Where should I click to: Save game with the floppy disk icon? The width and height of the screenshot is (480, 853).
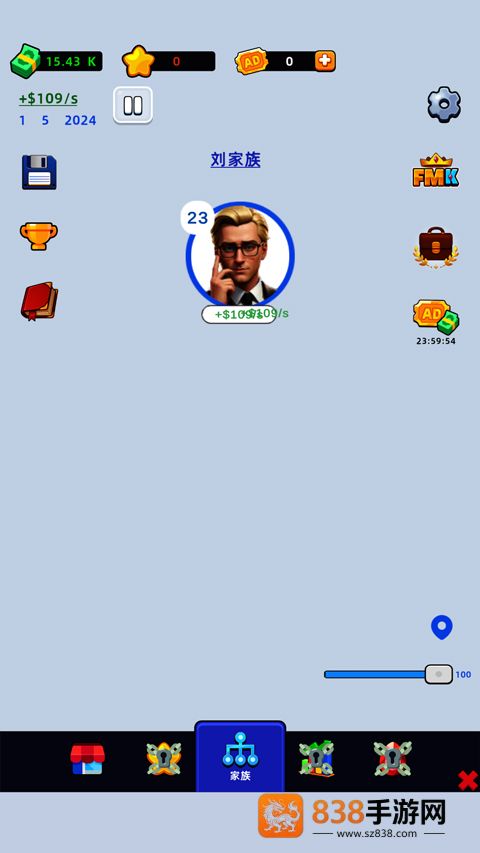39,172
